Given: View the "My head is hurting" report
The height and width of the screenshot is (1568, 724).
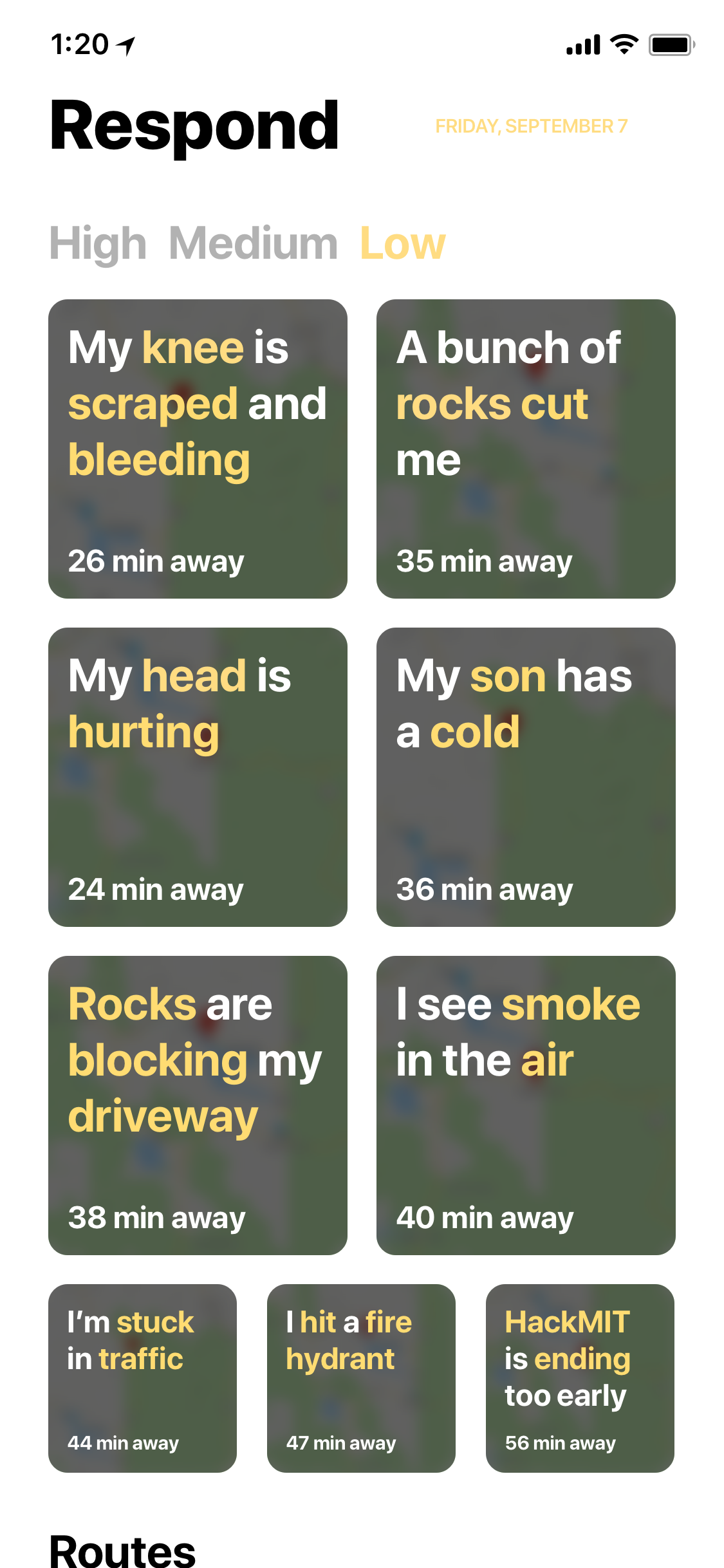Looking at the screenshot, I should pyautogui.click(x=198, y=777).
